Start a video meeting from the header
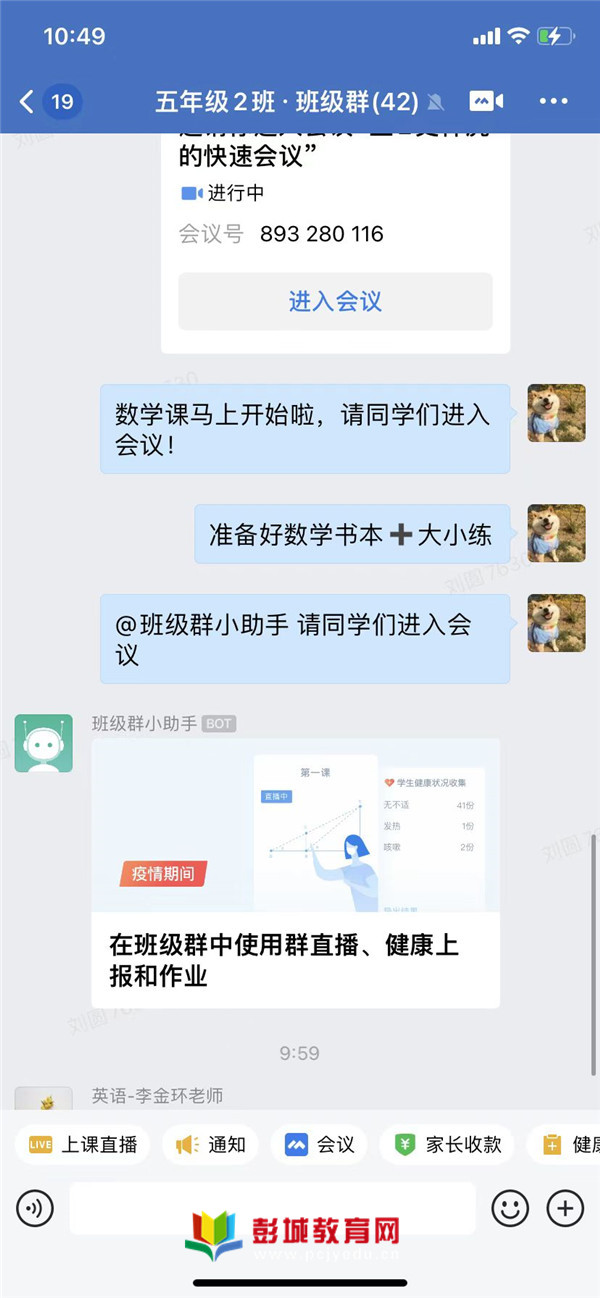 click(484, 101)
